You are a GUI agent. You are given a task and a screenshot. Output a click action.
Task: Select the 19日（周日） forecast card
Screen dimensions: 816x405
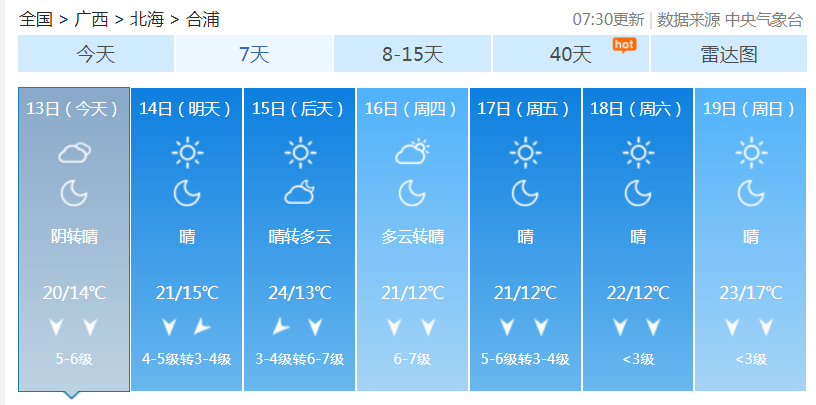pos(750,238)
